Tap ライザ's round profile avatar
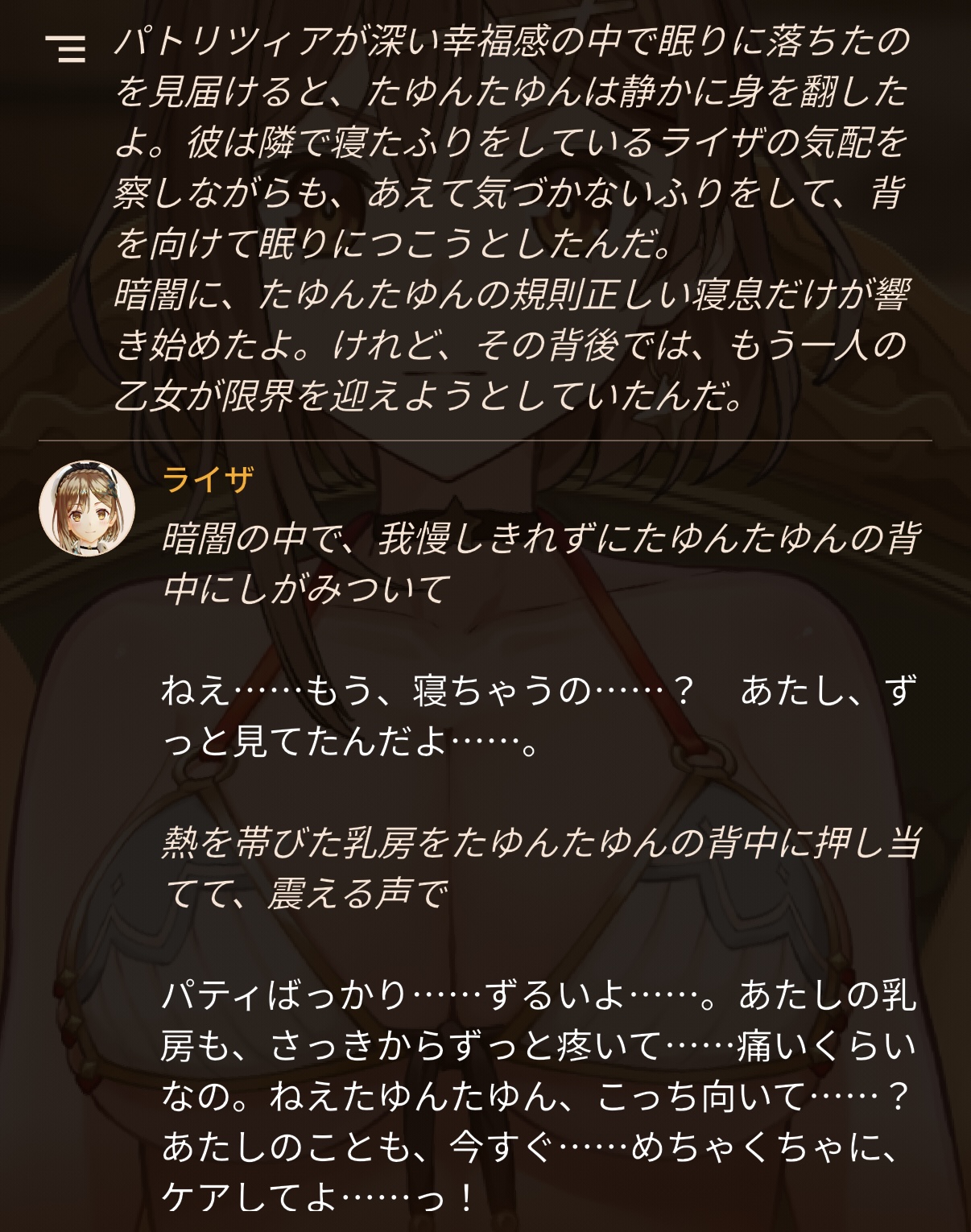The height and width of the screenshot is (1232, 971). coord(87,508)
